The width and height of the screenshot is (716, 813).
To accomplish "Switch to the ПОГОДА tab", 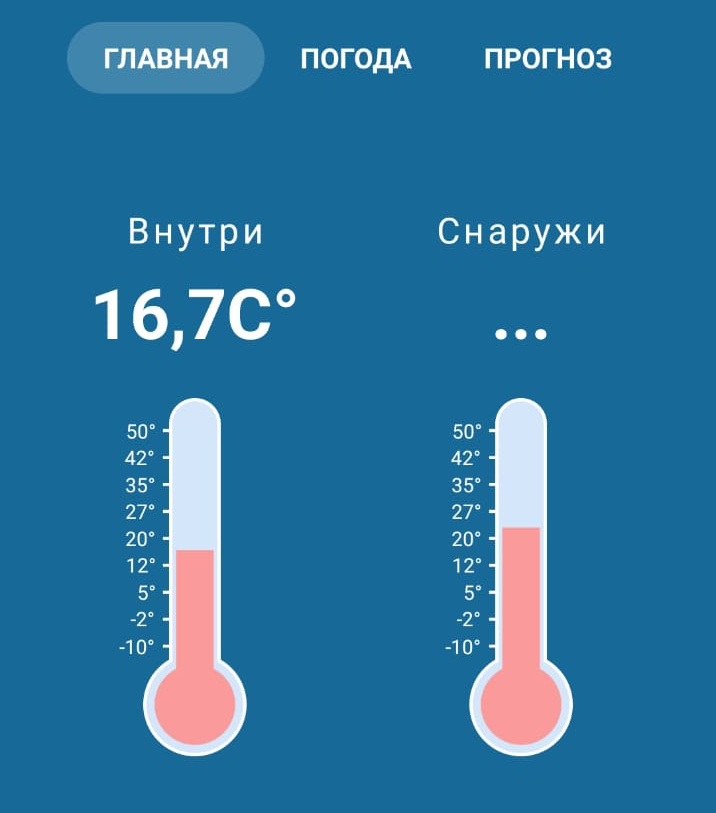I will pos(356,58).
